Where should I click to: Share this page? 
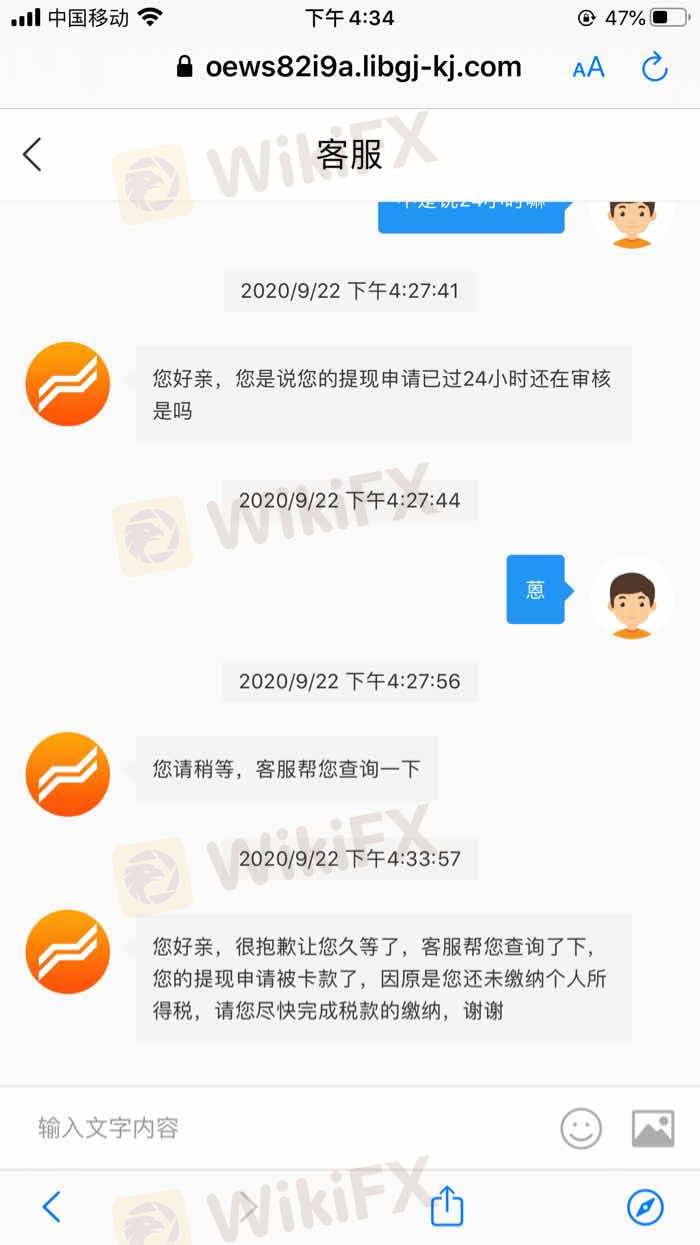[x=447, y=1206]
